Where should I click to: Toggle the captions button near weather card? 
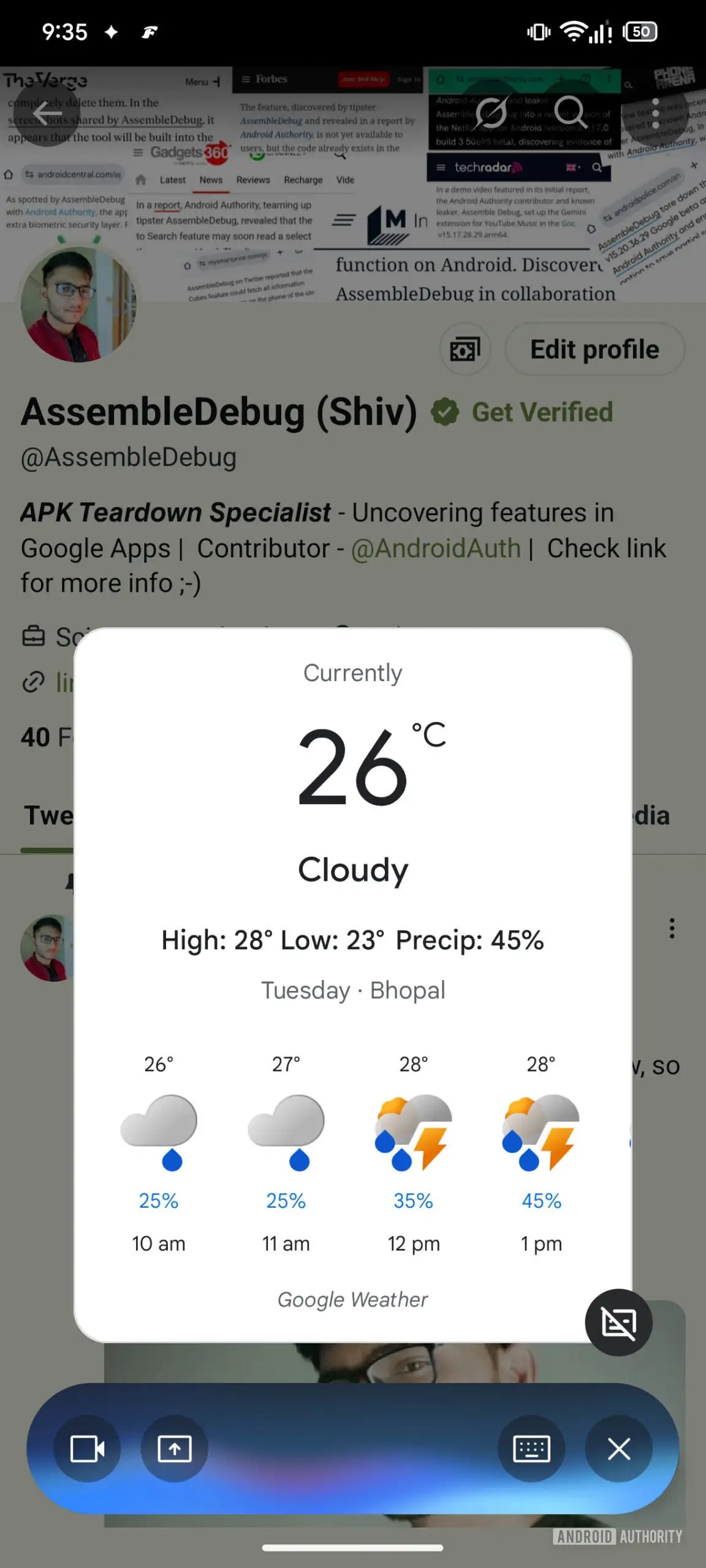tap(618, 1324)
